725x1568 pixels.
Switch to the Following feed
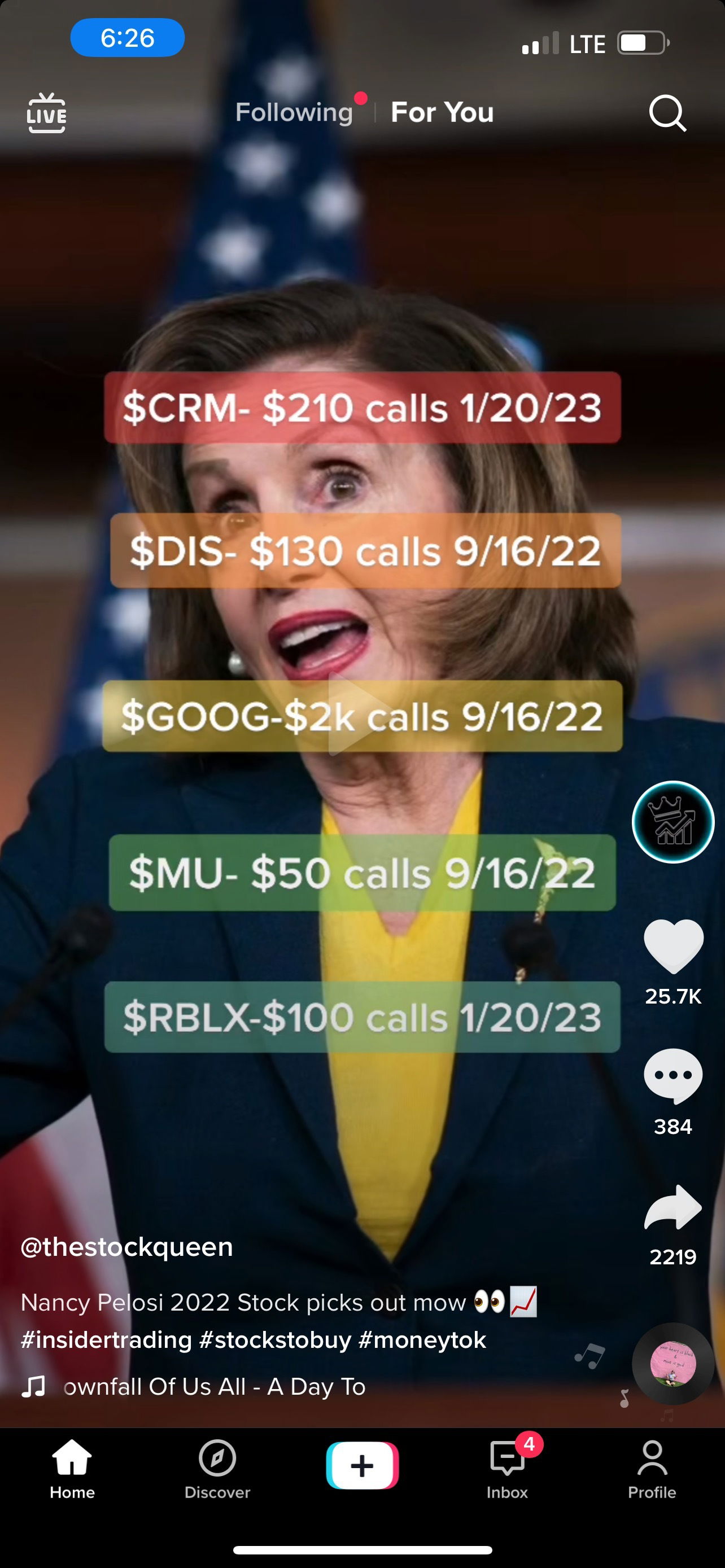point(294,113)
